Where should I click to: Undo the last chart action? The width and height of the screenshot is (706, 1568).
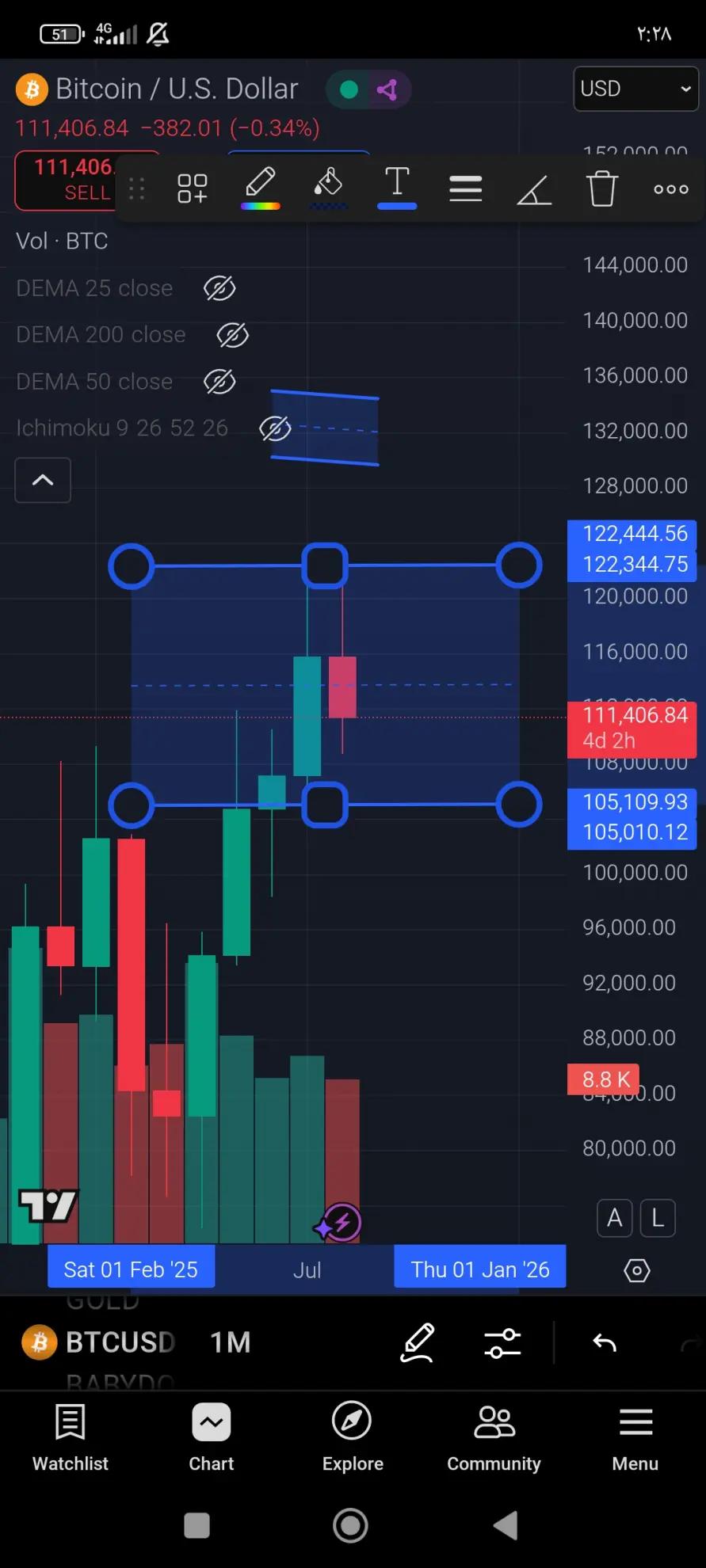pos(605,1342)
